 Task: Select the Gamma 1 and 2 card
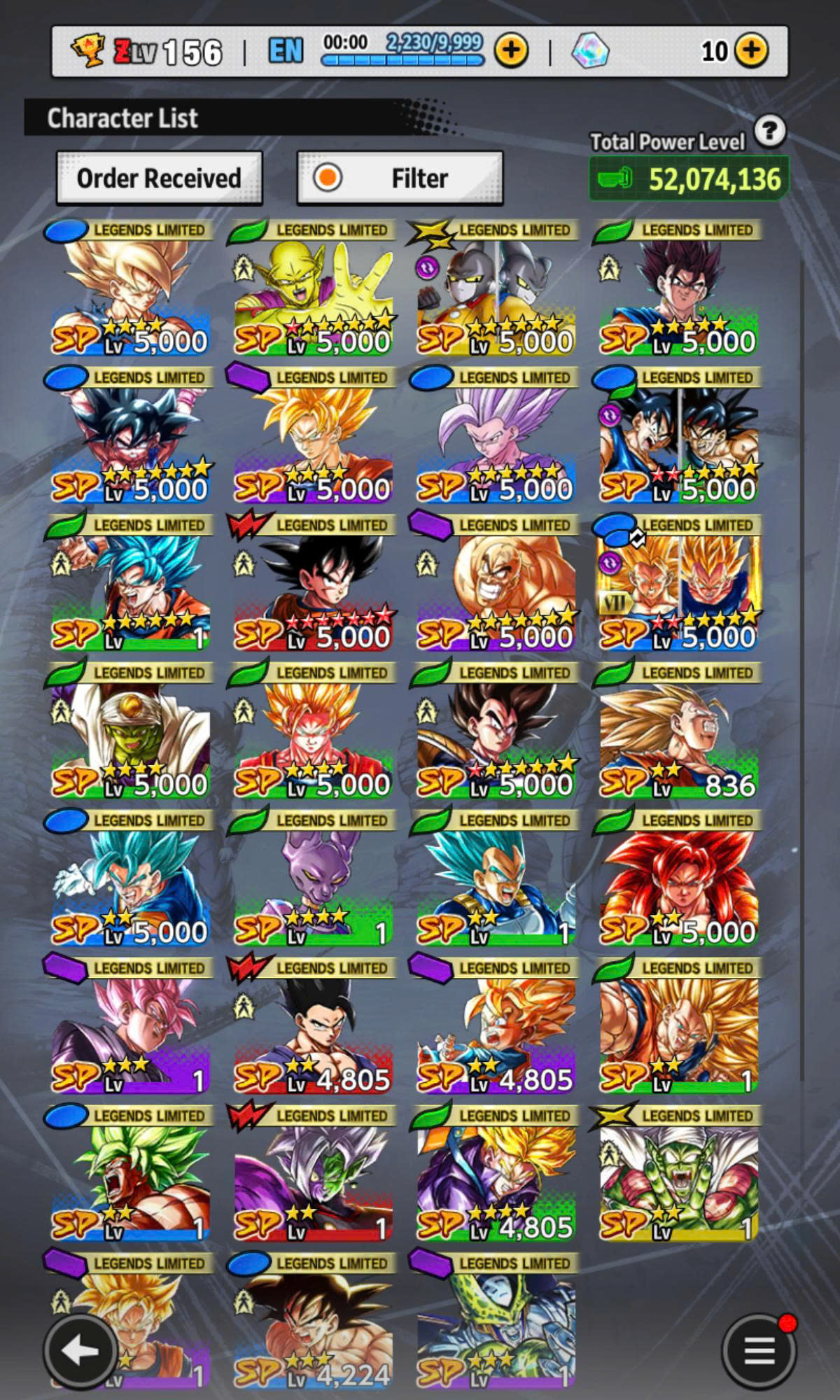[495, 287]
